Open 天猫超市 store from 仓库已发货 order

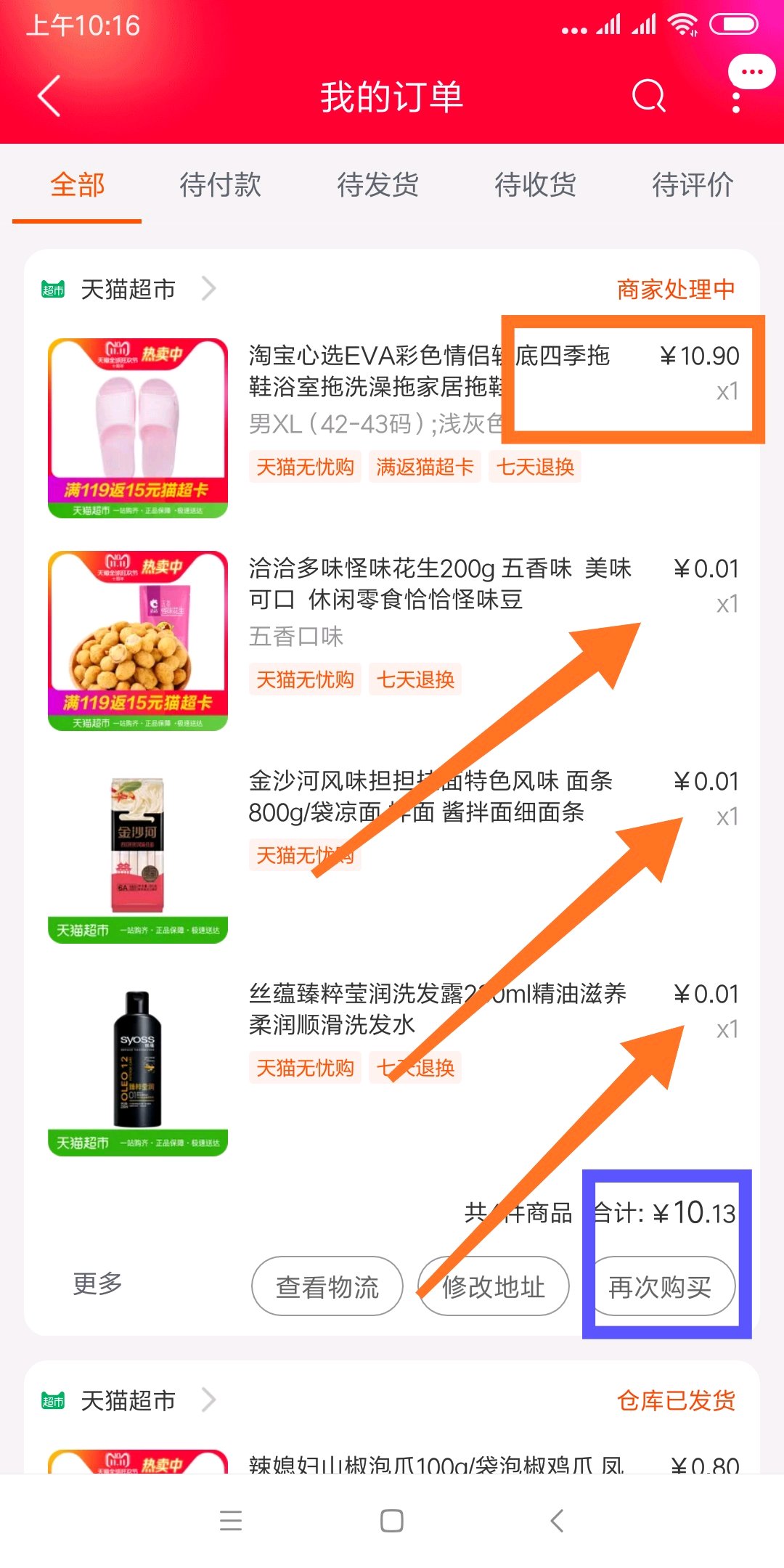(128, 1400)
